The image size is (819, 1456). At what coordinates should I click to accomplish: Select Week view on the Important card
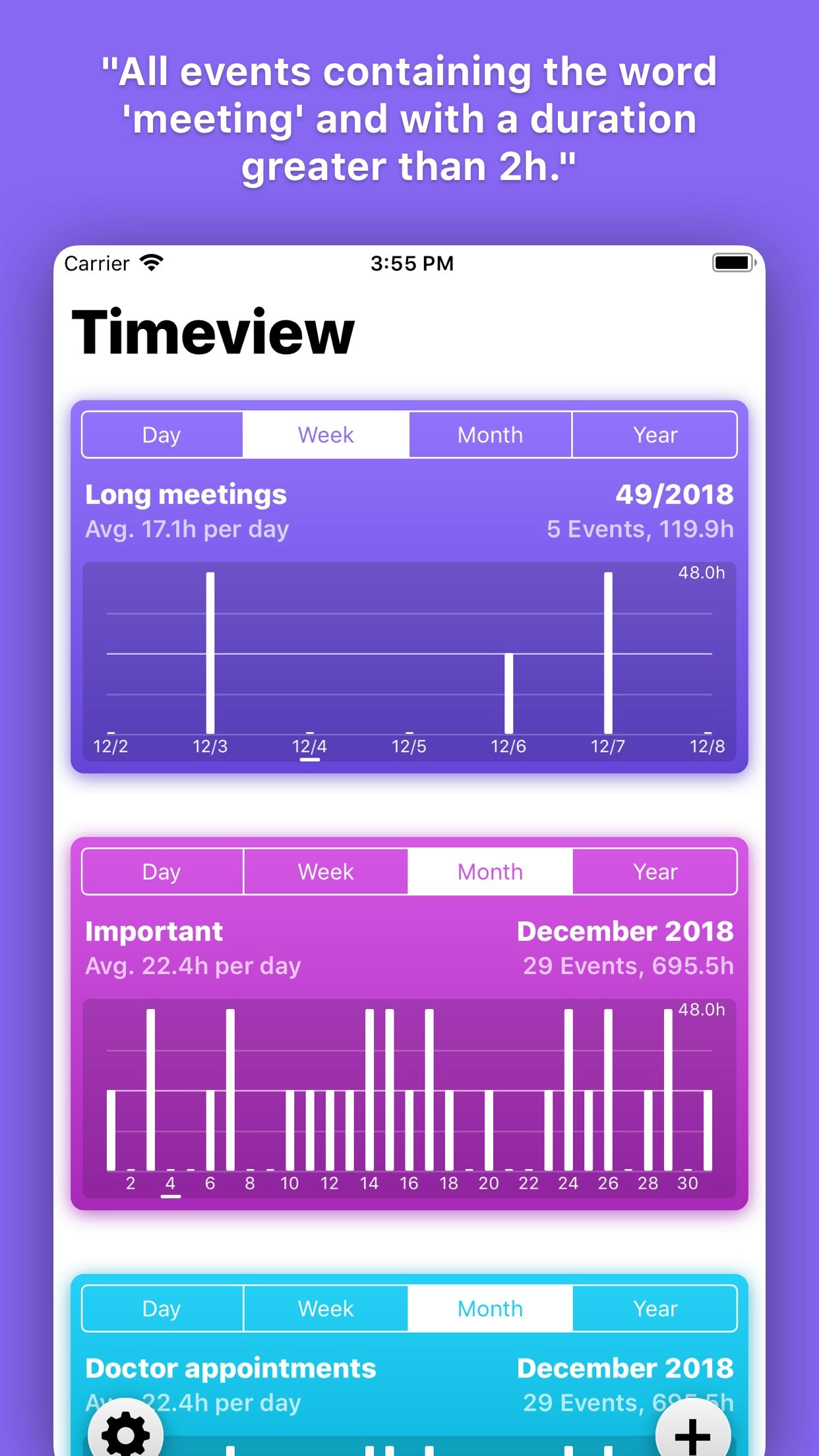tap(326, 871)
